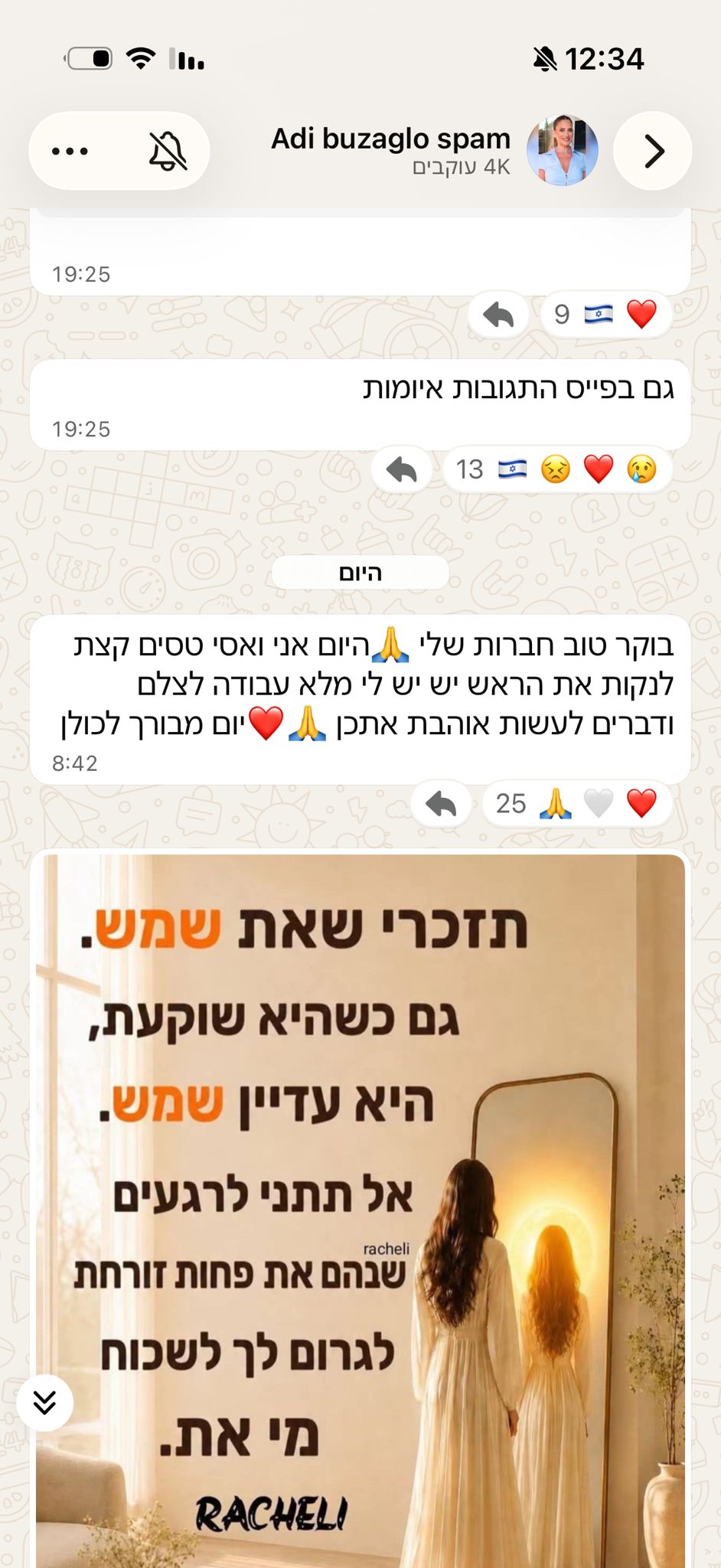This screenshot has width=721, height=1568.
Task: View the 13 reactions on the message
Action: [x=557, y=469]
